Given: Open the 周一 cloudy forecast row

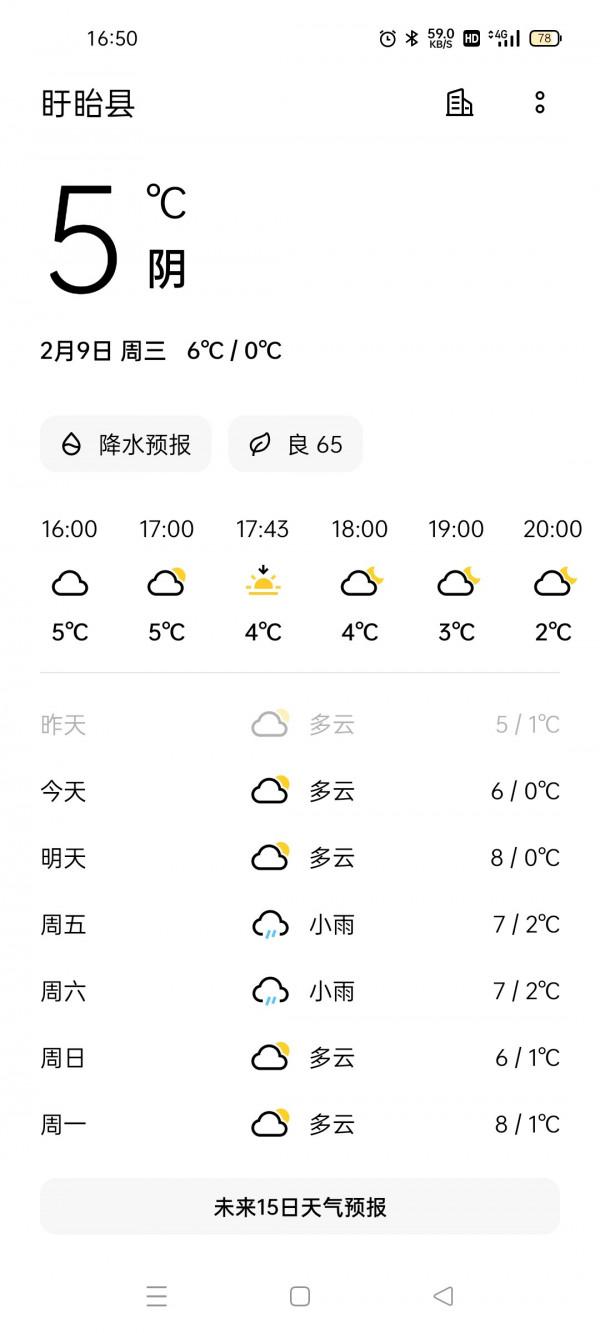Looking at the screenshot, I should coord(300,1124).
